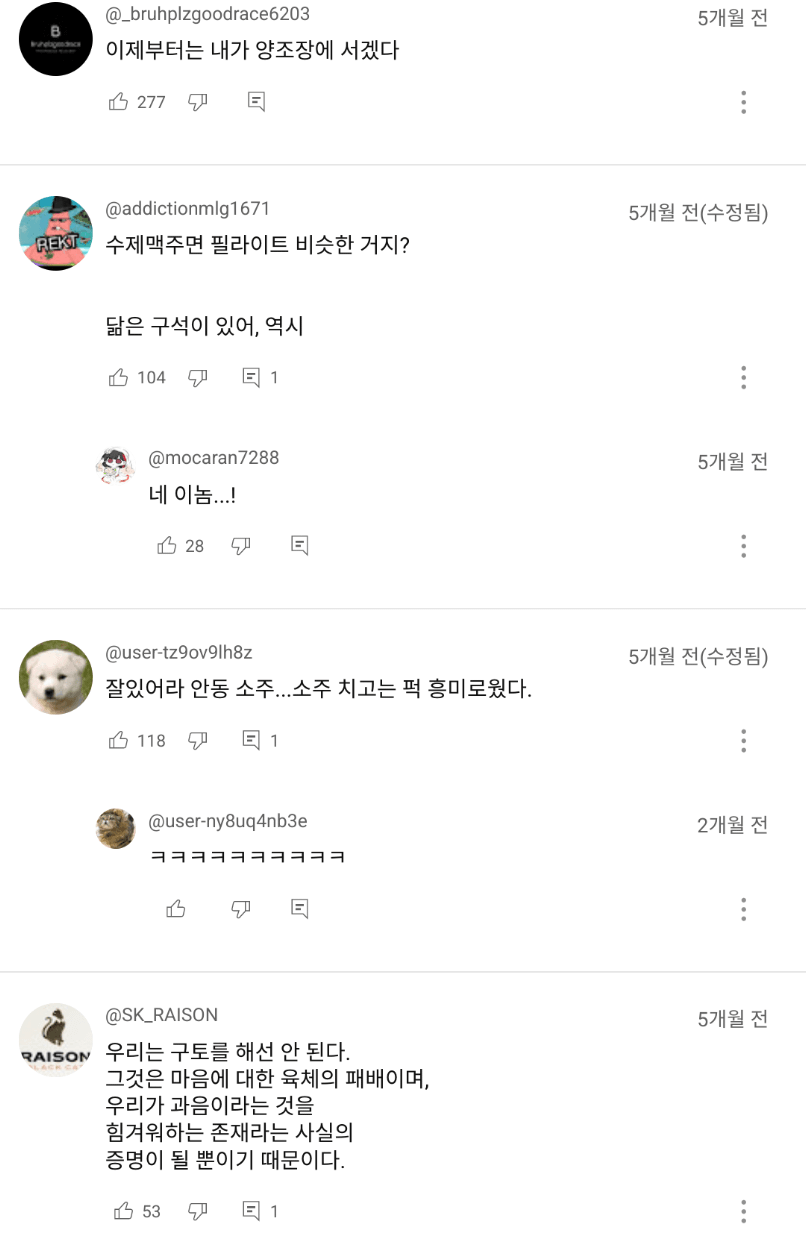Dislike the comment by @_bruhplzgoodrace6203
Viewport: 806px width, 1256px height.
point(198,102)
